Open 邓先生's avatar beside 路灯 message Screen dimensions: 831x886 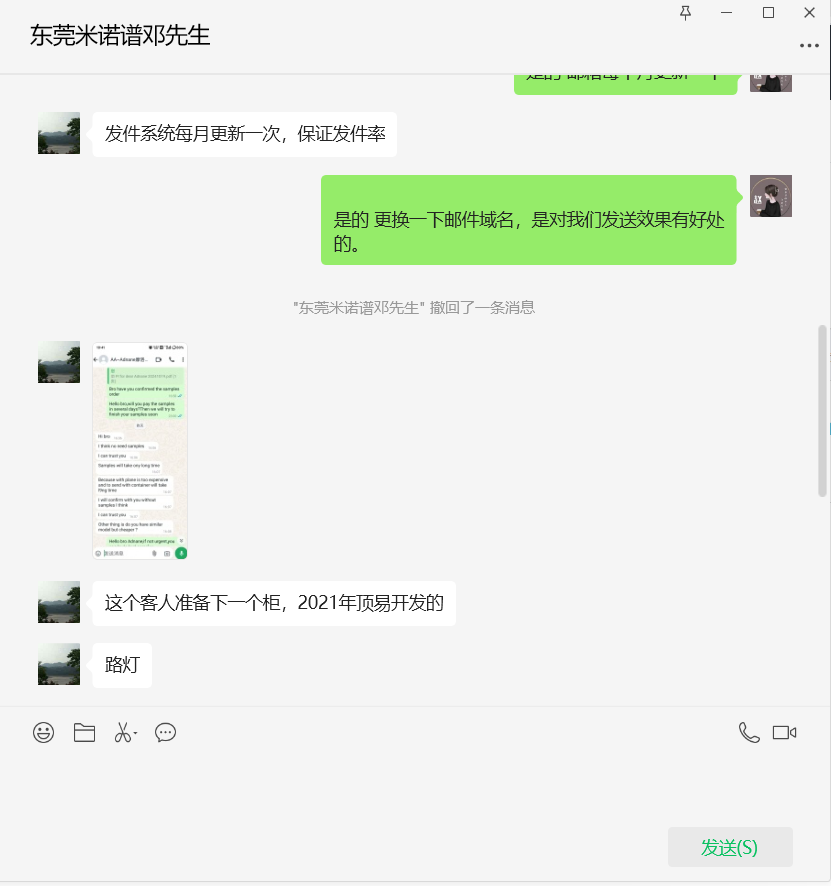tap(59, 664)
